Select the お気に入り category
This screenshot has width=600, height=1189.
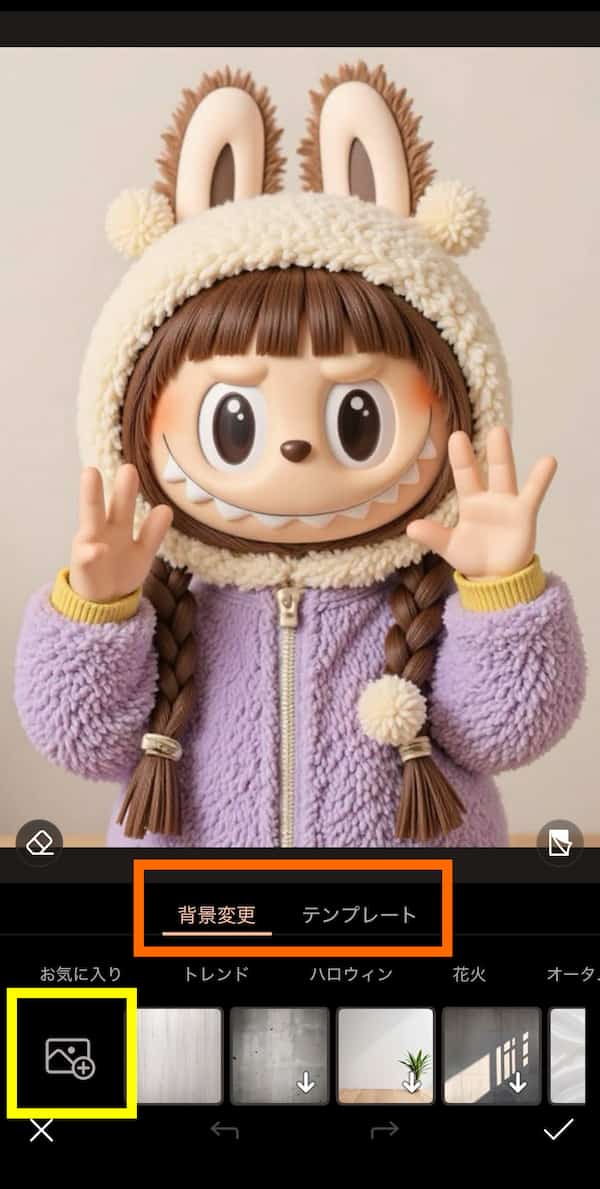79,973
